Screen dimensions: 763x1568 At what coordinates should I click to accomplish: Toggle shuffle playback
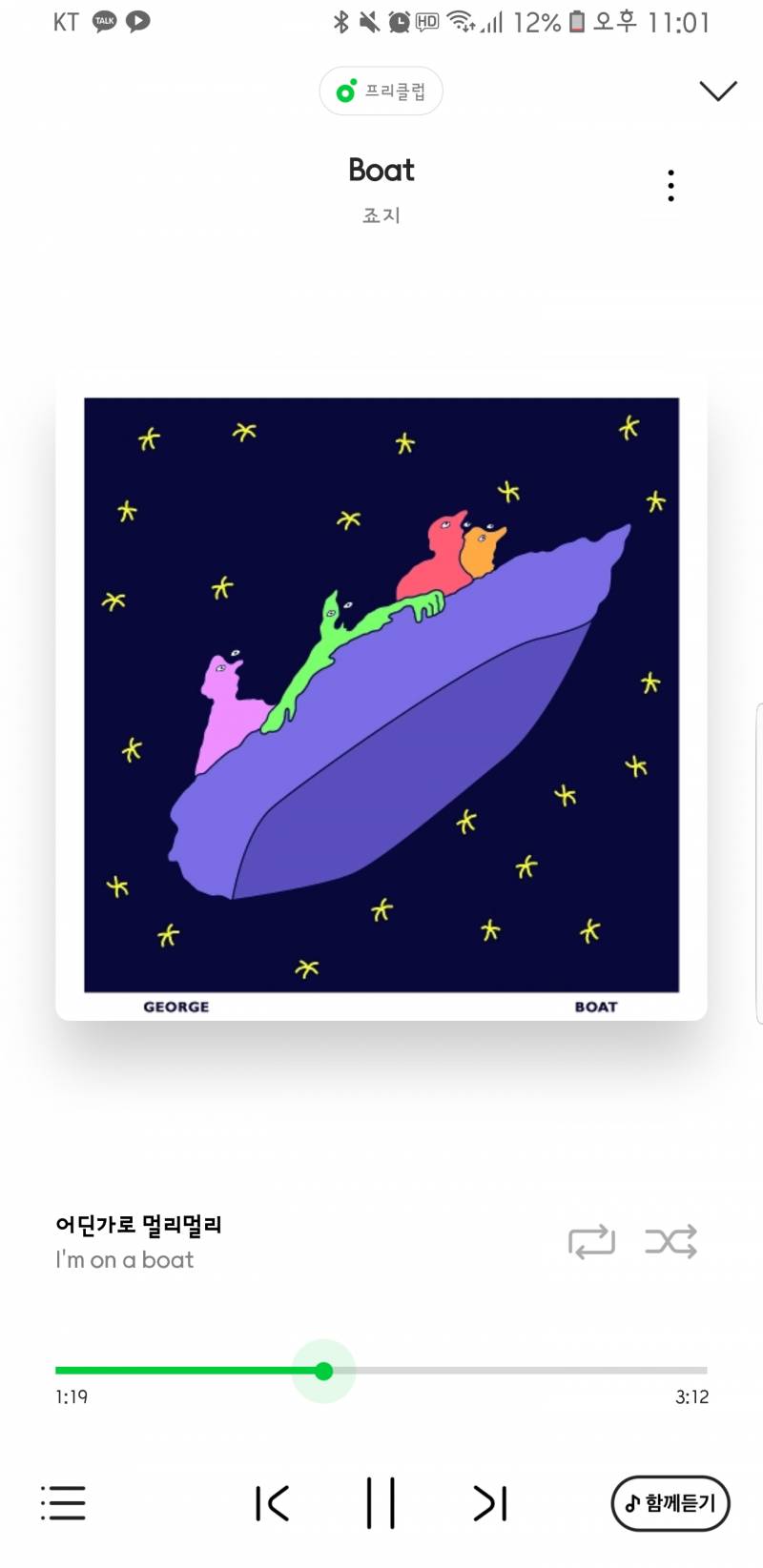click(670, 1242)
